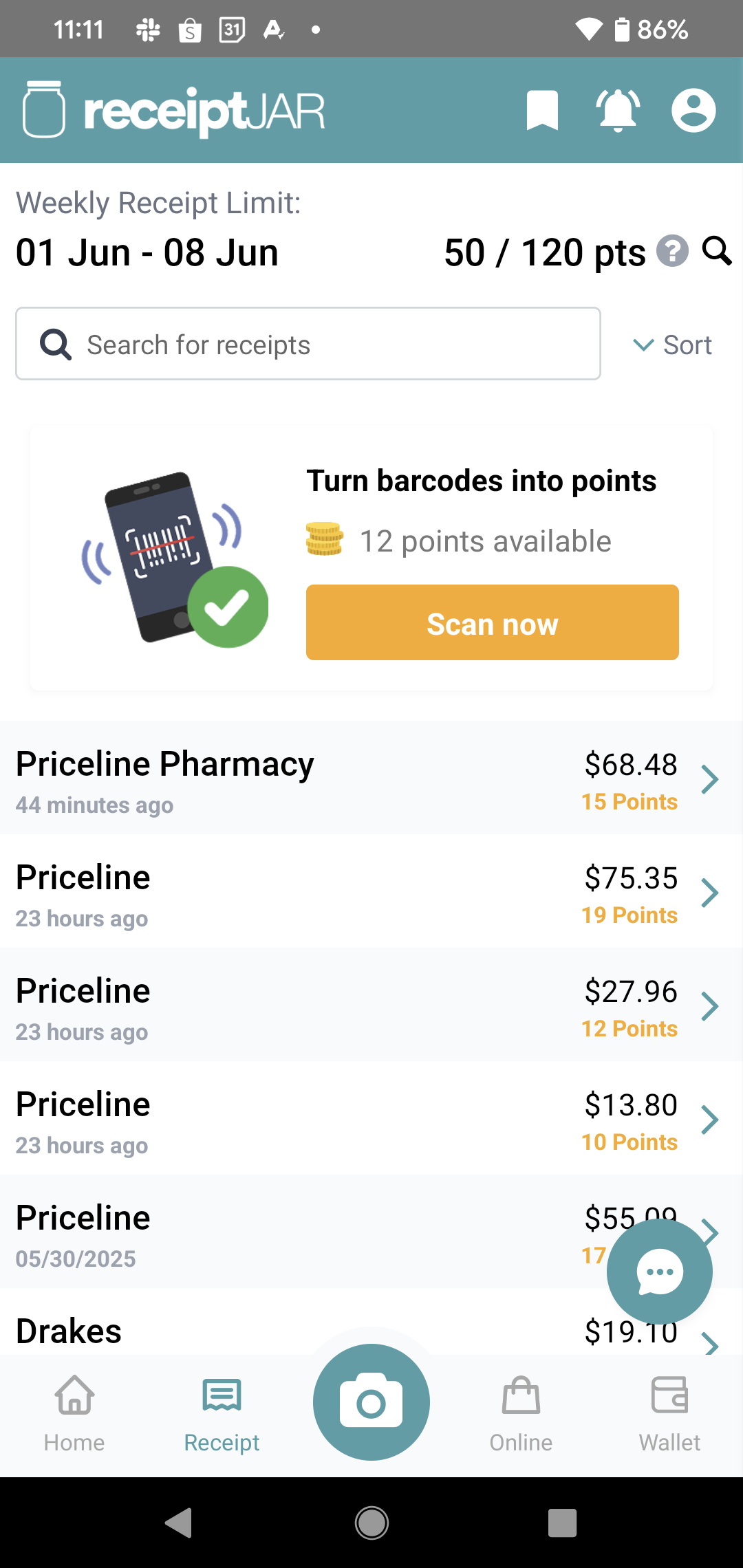Screen dimensions: 743x1568
Task: Open the profile account icon
Action: coord(693,110)
